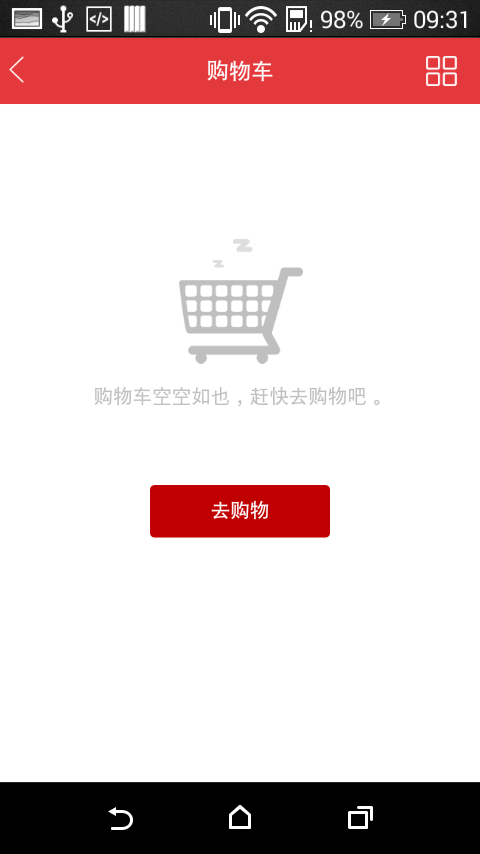The height and width of the screenshot is (854, 480).
Task: Tap the 去购物 button
Action: coord(240,511)
